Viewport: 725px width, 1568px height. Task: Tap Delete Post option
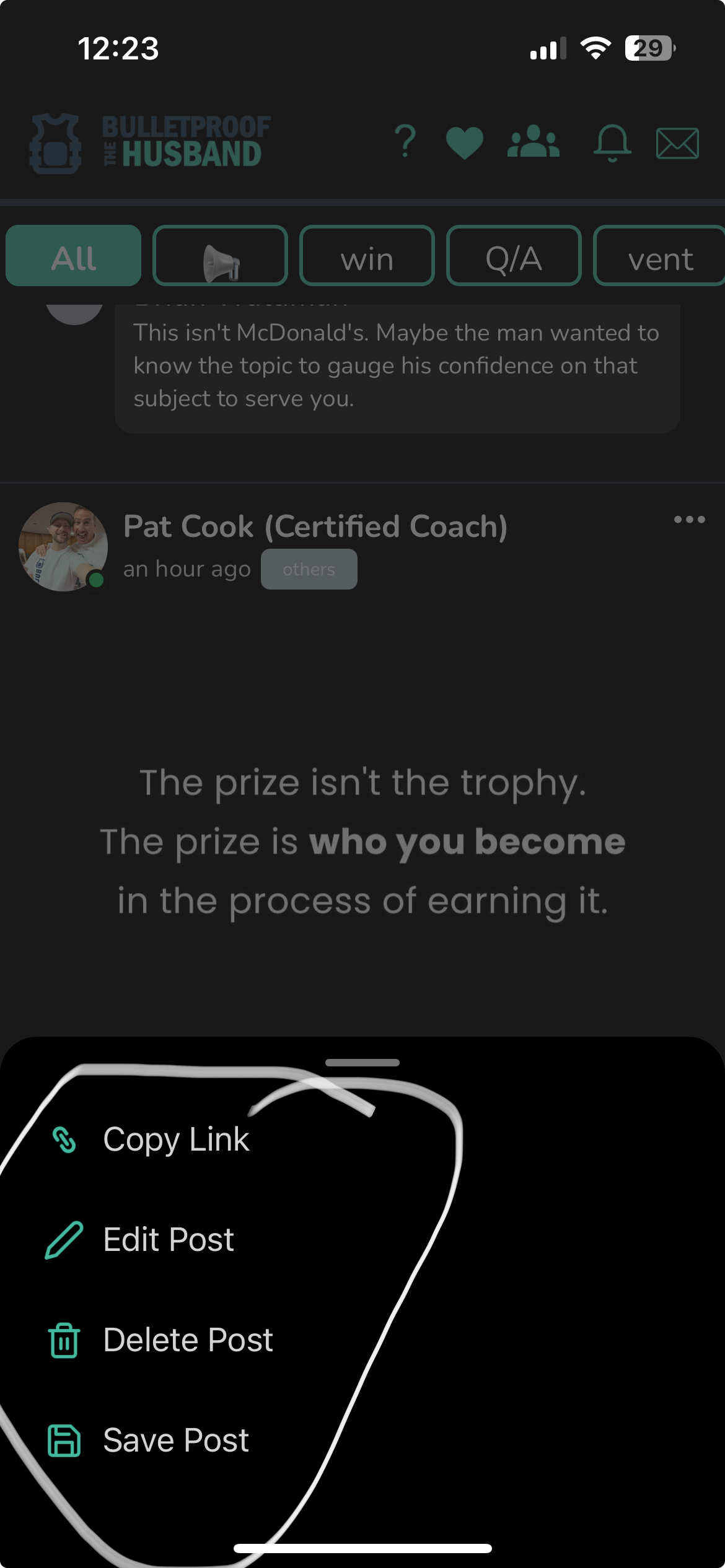click(x=188, y=1340)
